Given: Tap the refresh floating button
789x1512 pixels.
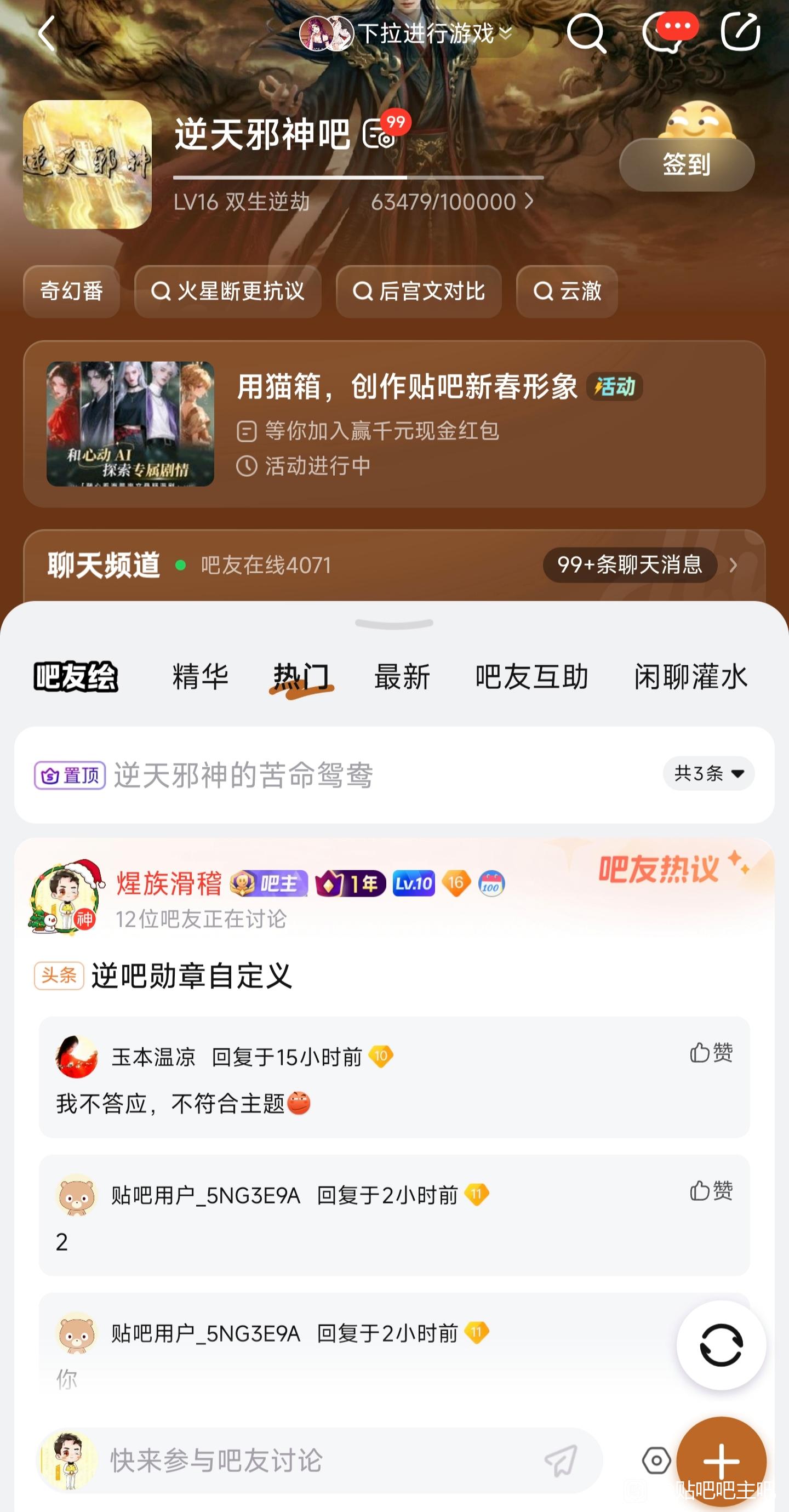Looking at the screenshot, I should click(x=721, y=1345).
